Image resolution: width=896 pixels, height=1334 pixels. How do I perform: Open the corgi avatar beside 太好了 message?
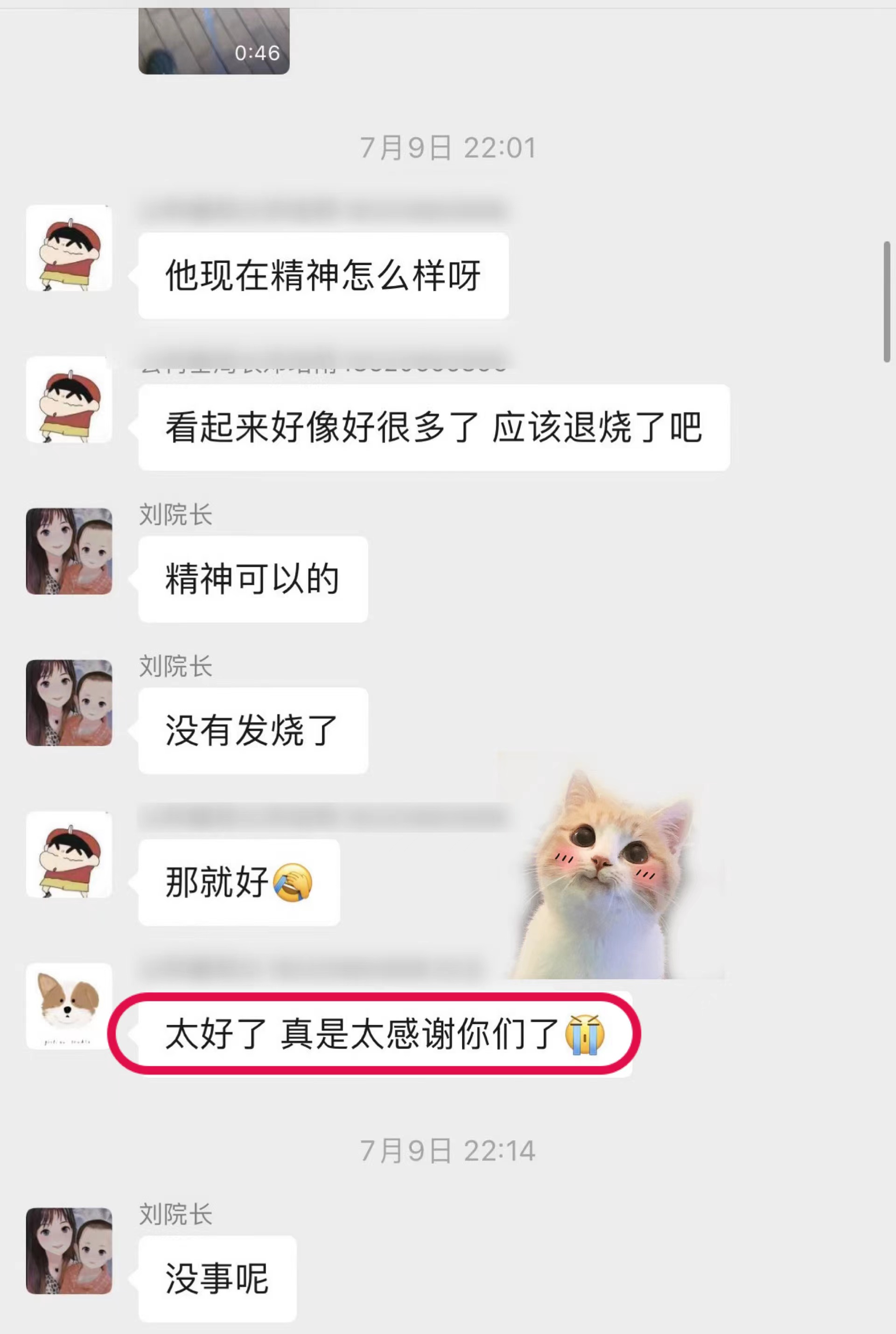[69, 1006]
